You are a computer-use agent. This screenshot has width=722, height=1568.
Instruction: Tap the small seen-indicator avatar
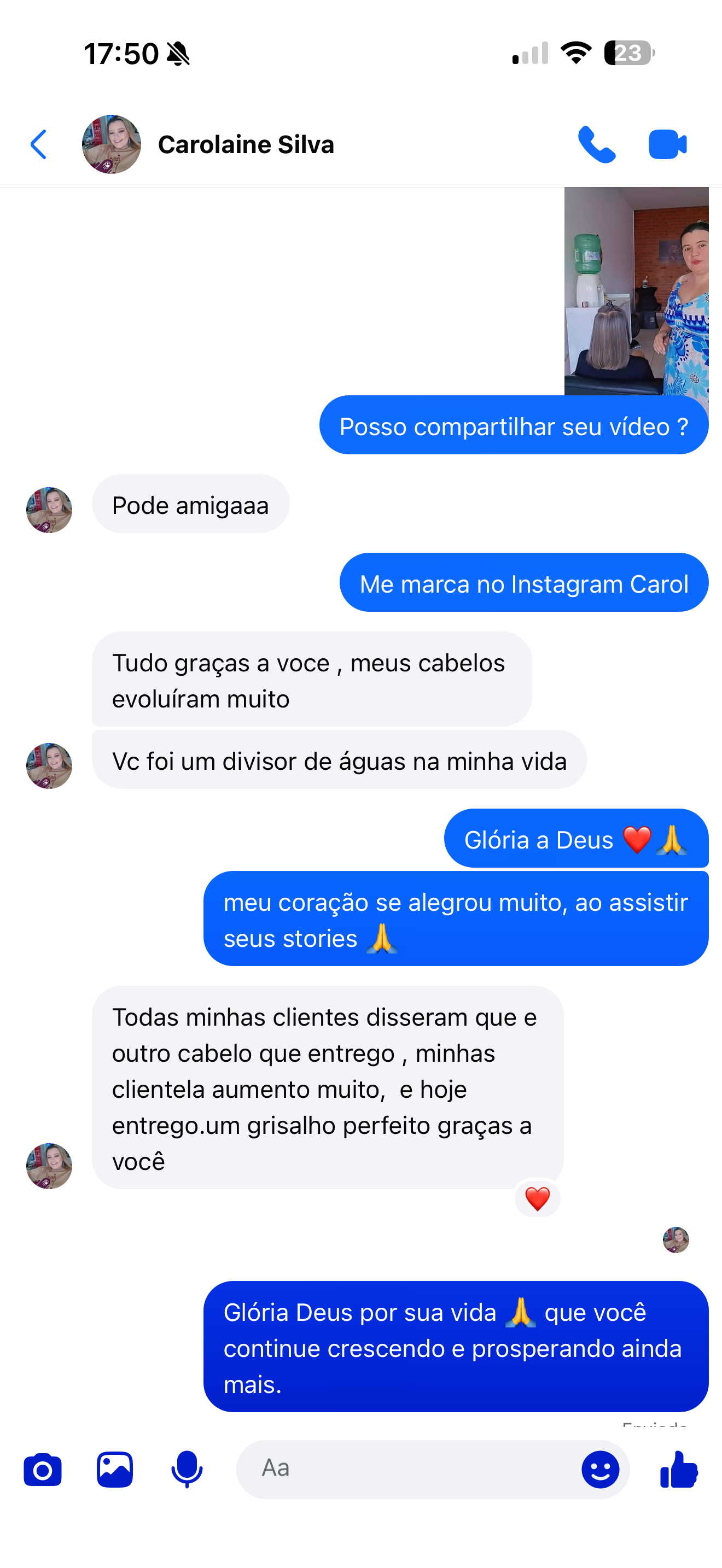676,1241
